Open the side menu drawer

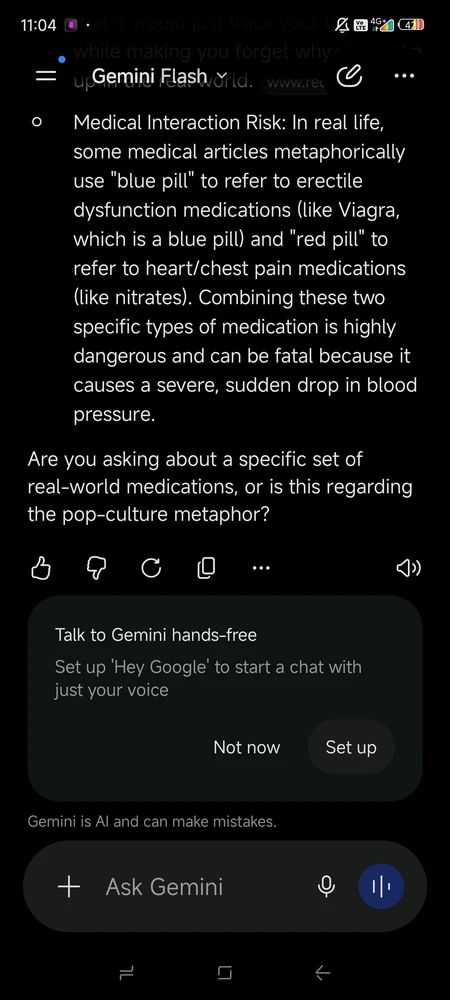(46, 76)
